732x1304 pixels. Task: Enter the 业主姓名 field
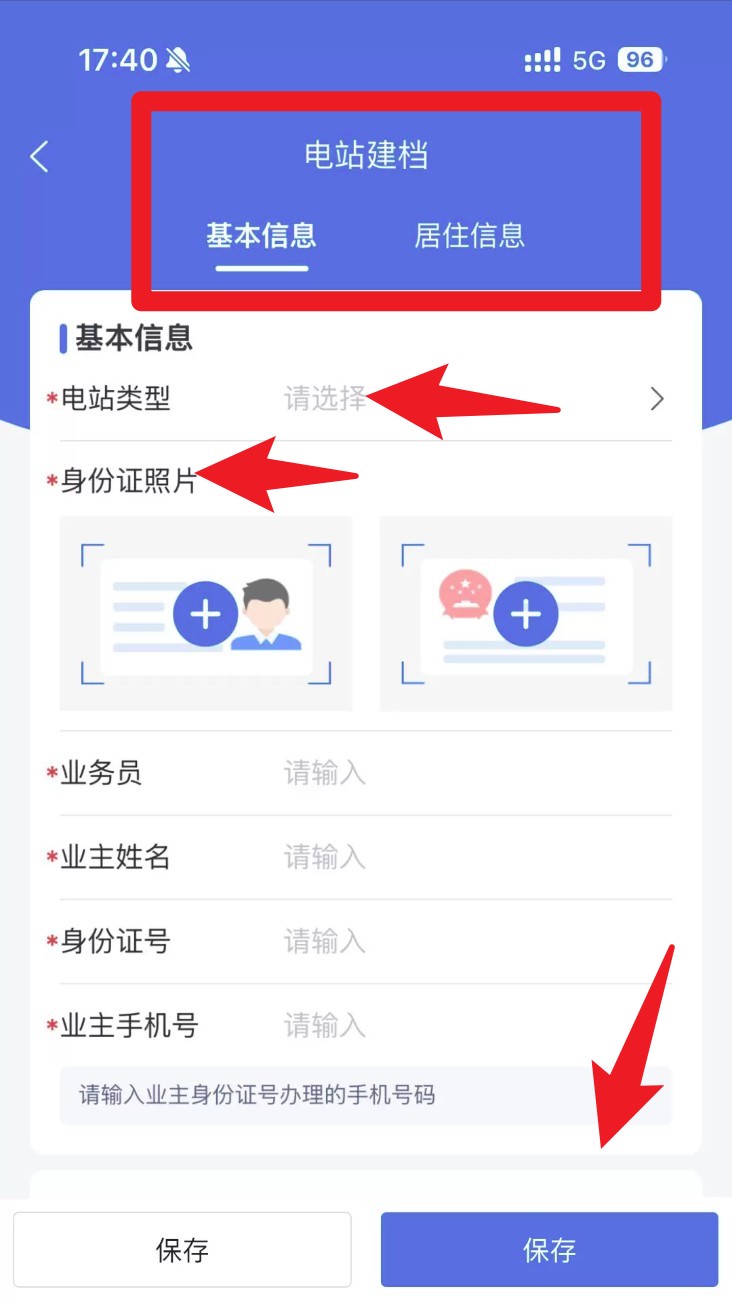point(470,857)
